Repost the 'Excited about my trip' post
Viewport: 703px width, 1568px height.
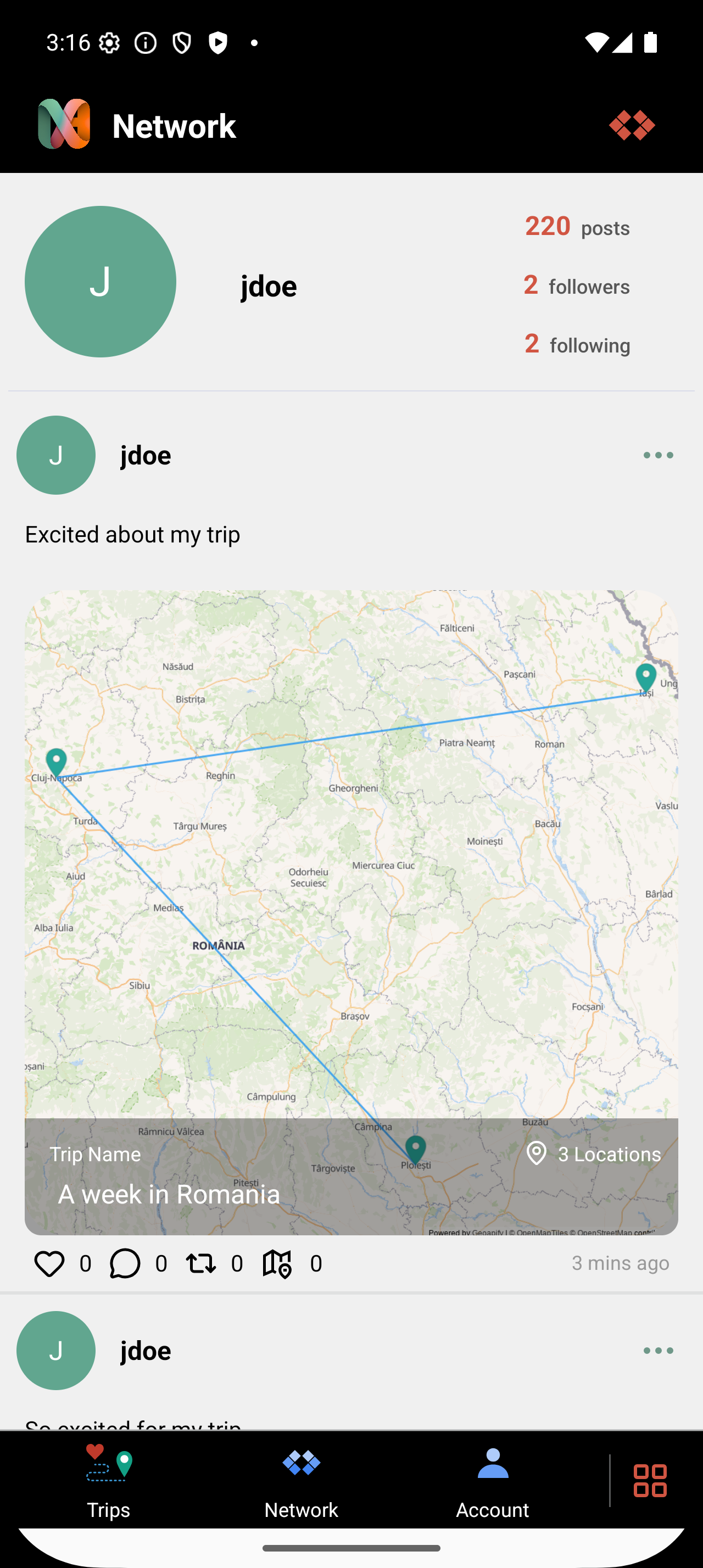click(201, 1263)
